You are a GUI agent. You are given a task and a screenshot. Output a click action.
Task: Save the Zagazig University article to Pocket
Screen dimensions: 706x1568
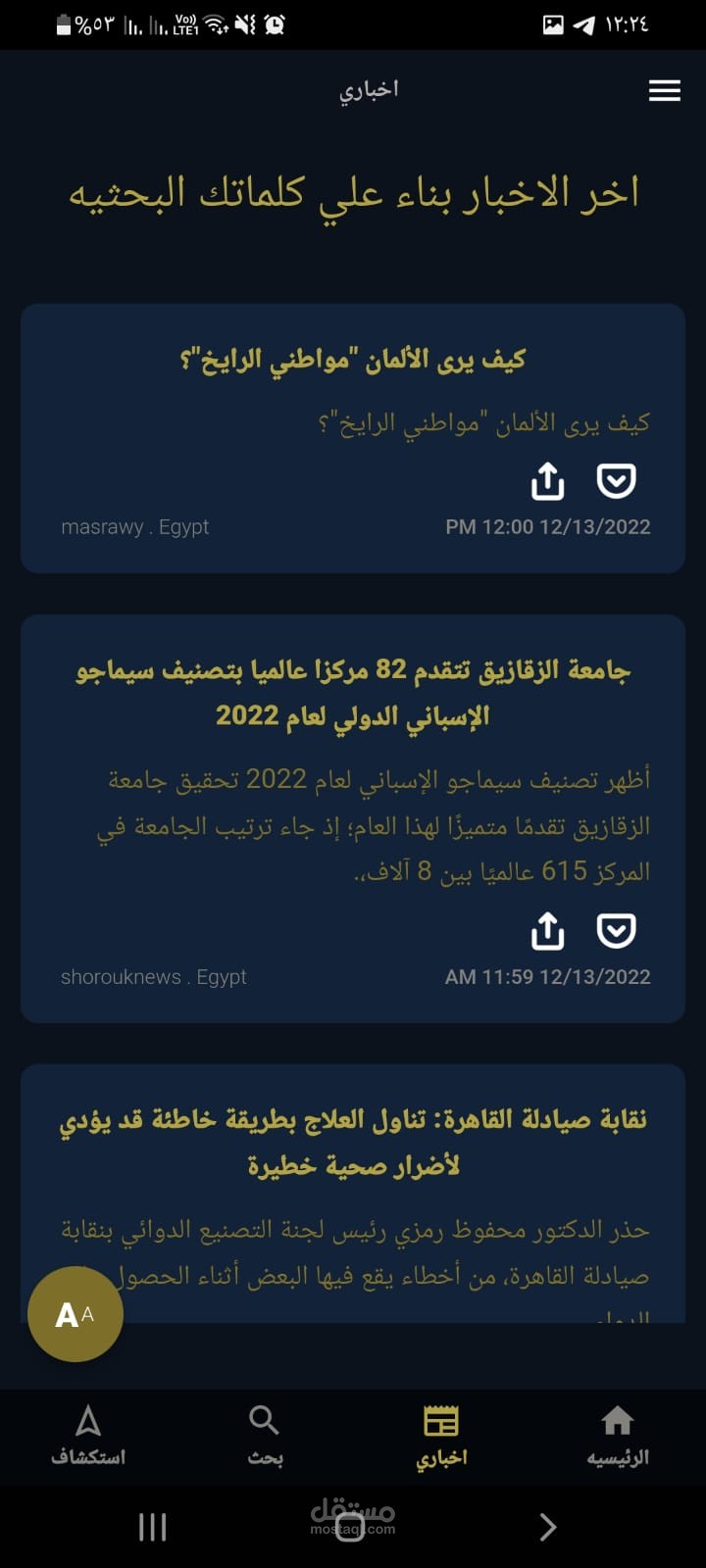tap(616, 931)
